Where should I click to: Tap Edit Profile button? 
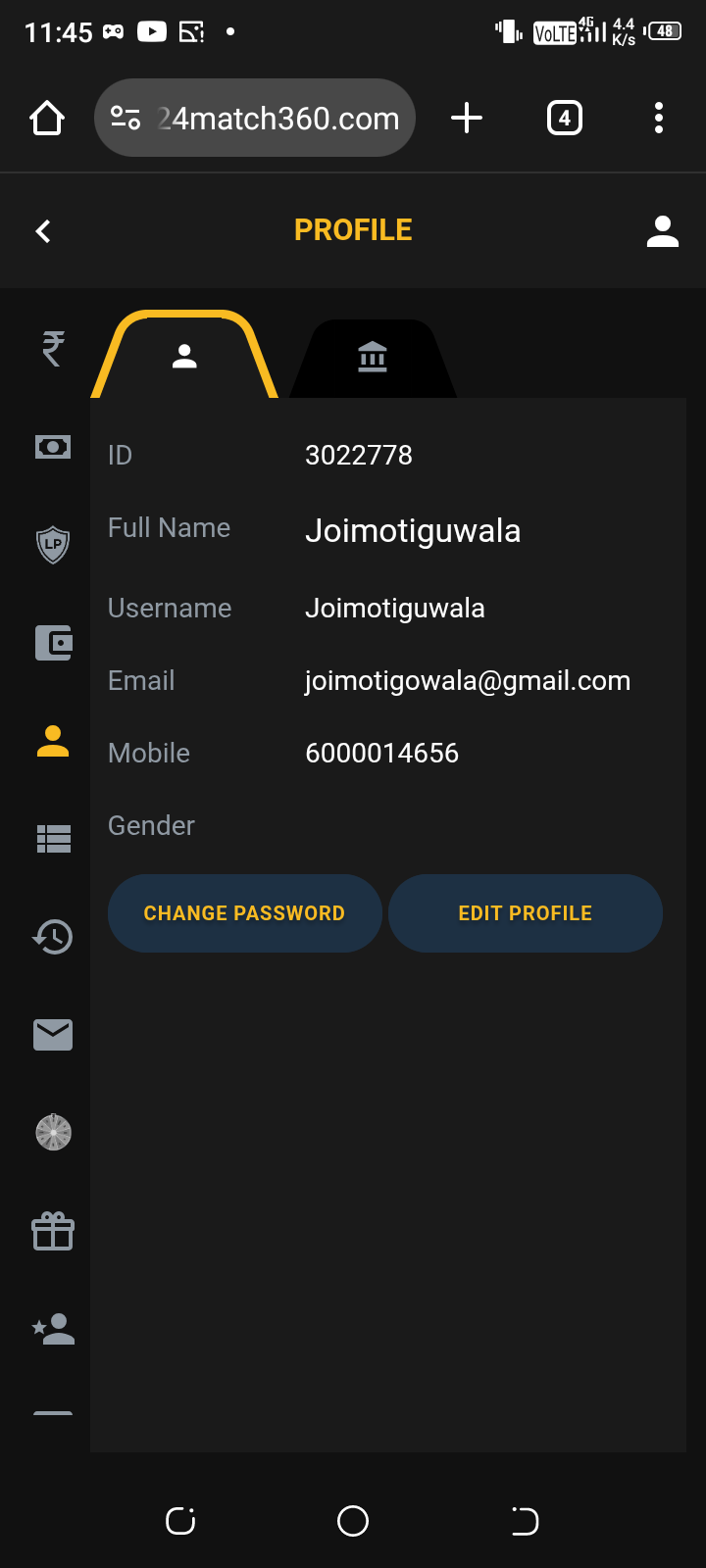tap(526, 913)
